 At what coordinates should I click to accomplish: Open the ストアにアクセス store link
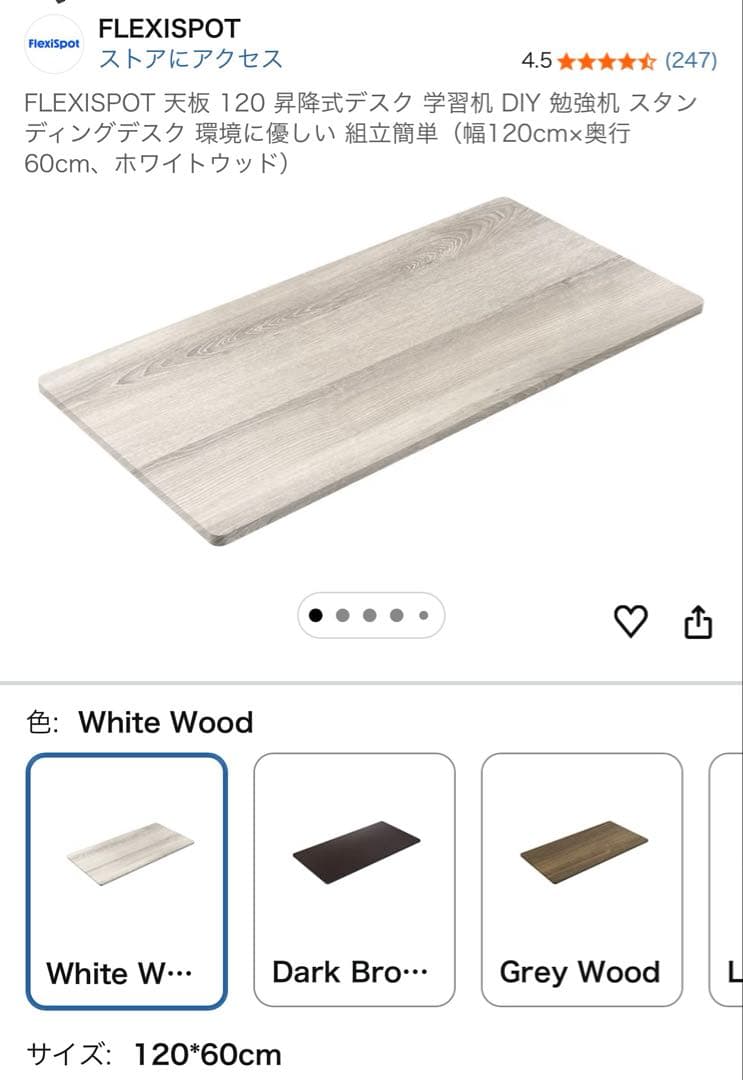click(x=190, y=59)
